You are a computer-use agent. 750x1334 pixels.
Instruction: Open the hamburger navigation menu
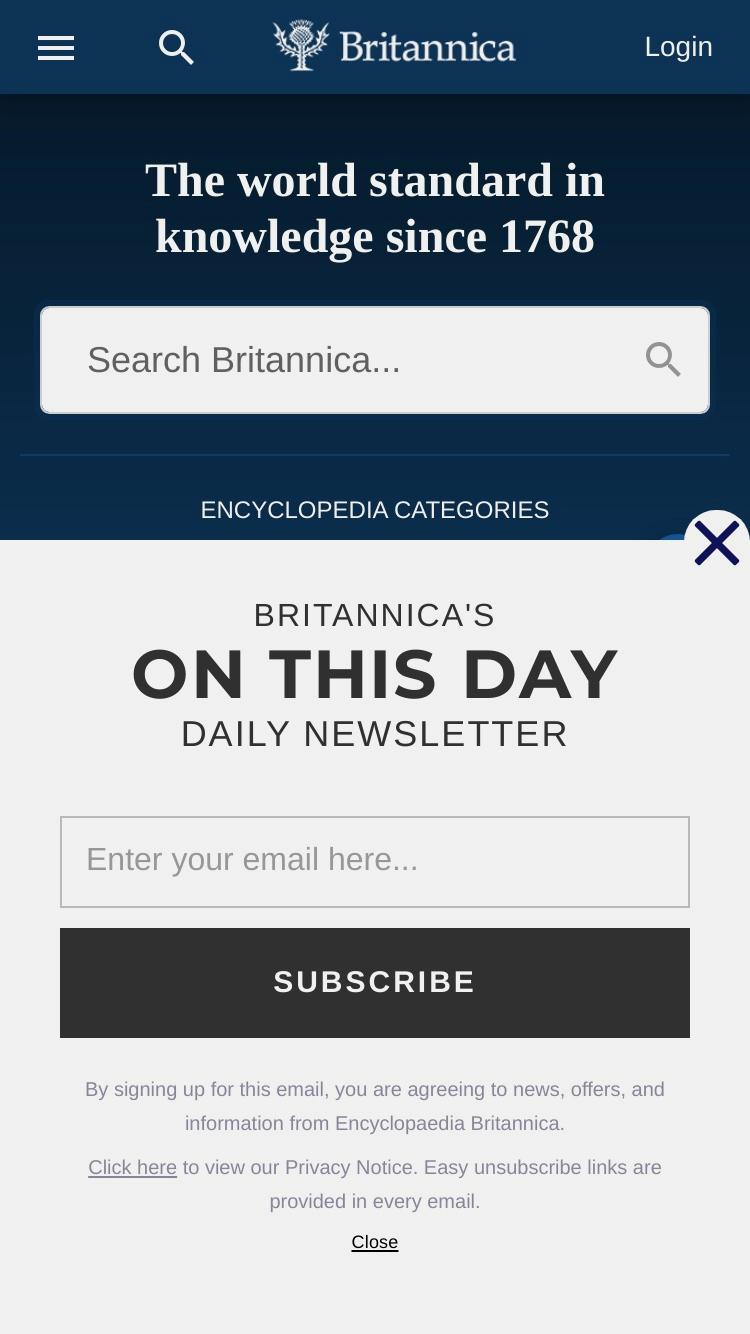[56, 48]
